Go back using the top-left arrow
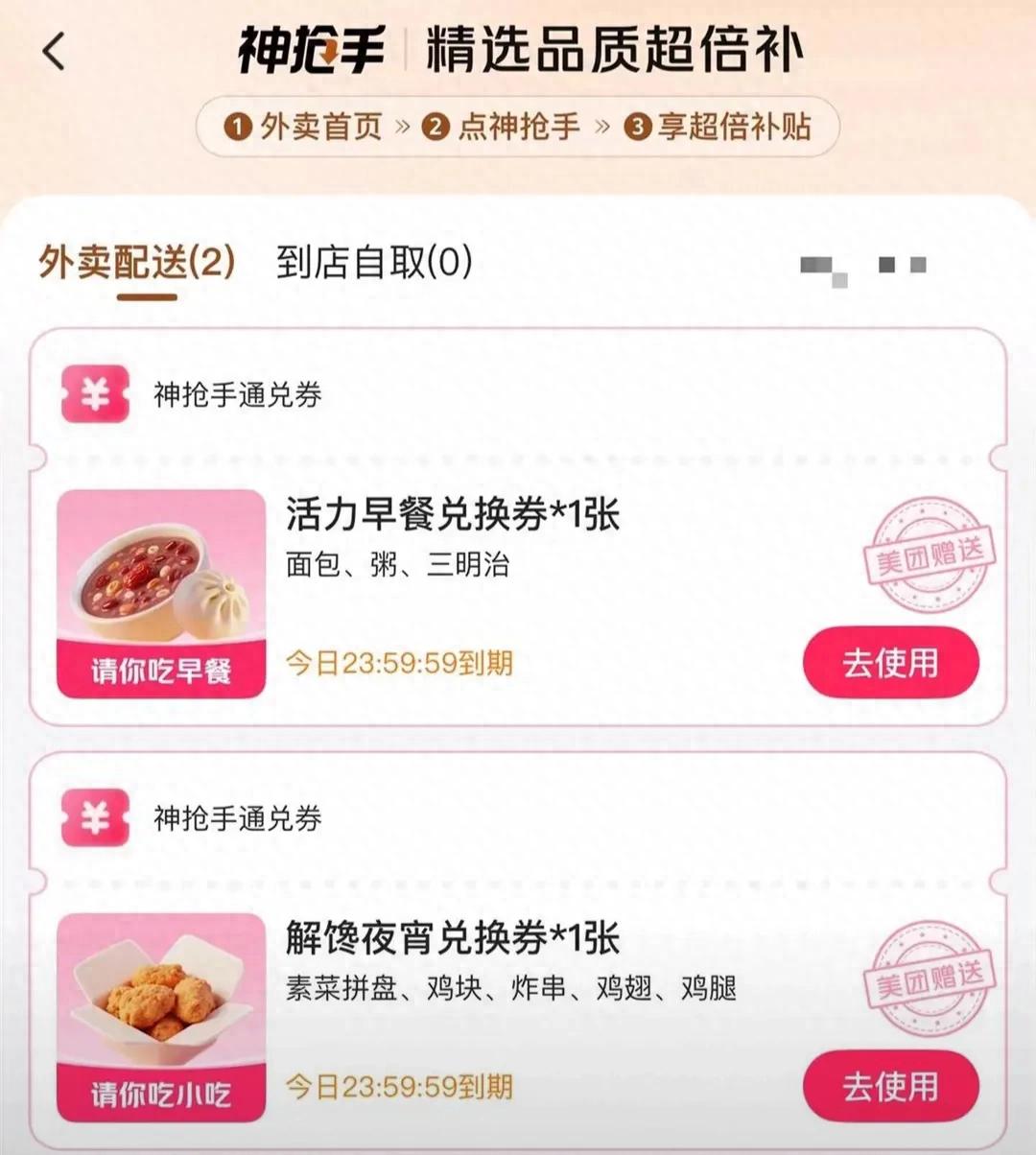The image size is (1036, 1155). click(x=55, y=51)
